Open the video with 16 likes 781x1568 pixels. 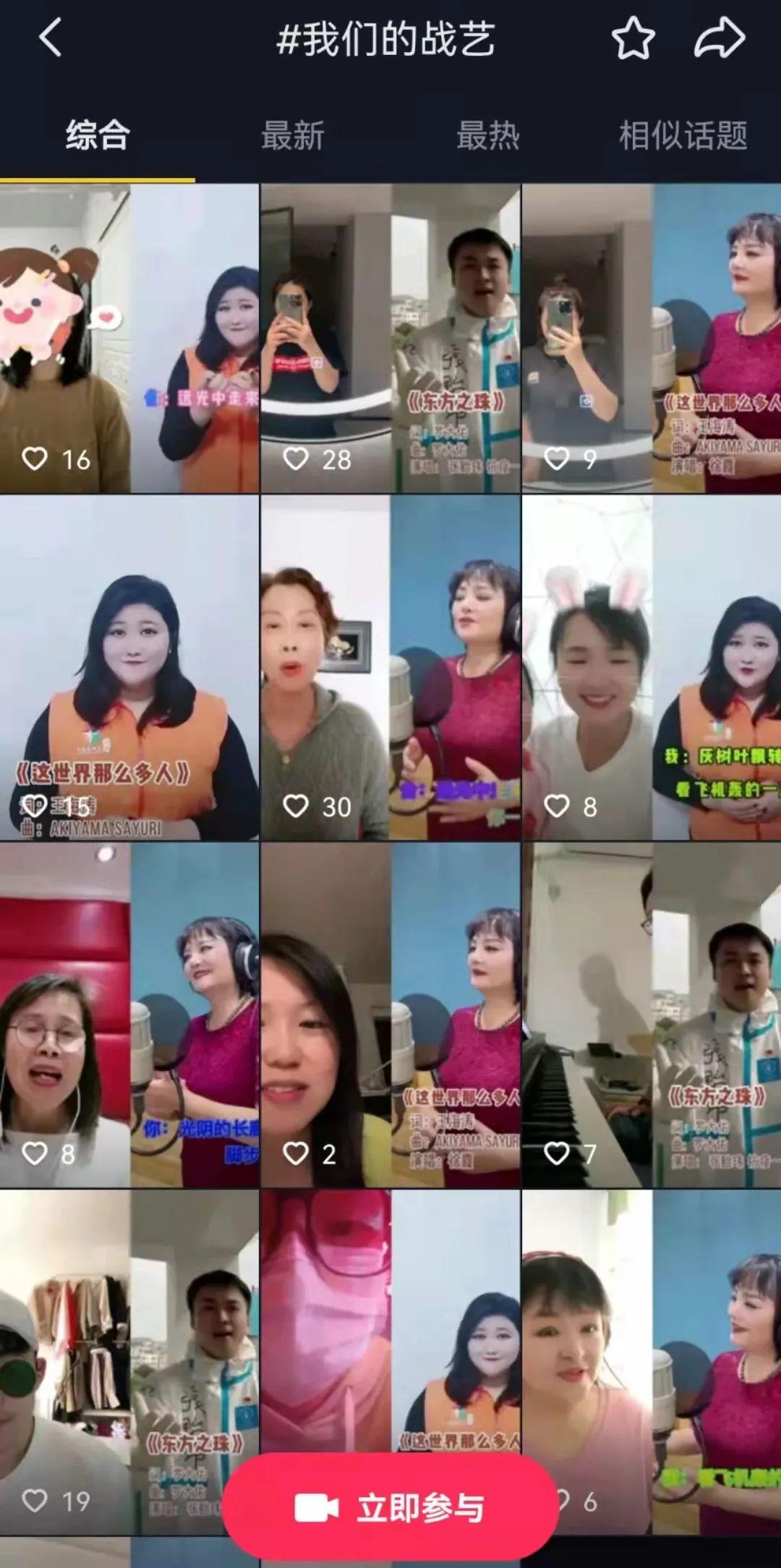tap(129, 338)
